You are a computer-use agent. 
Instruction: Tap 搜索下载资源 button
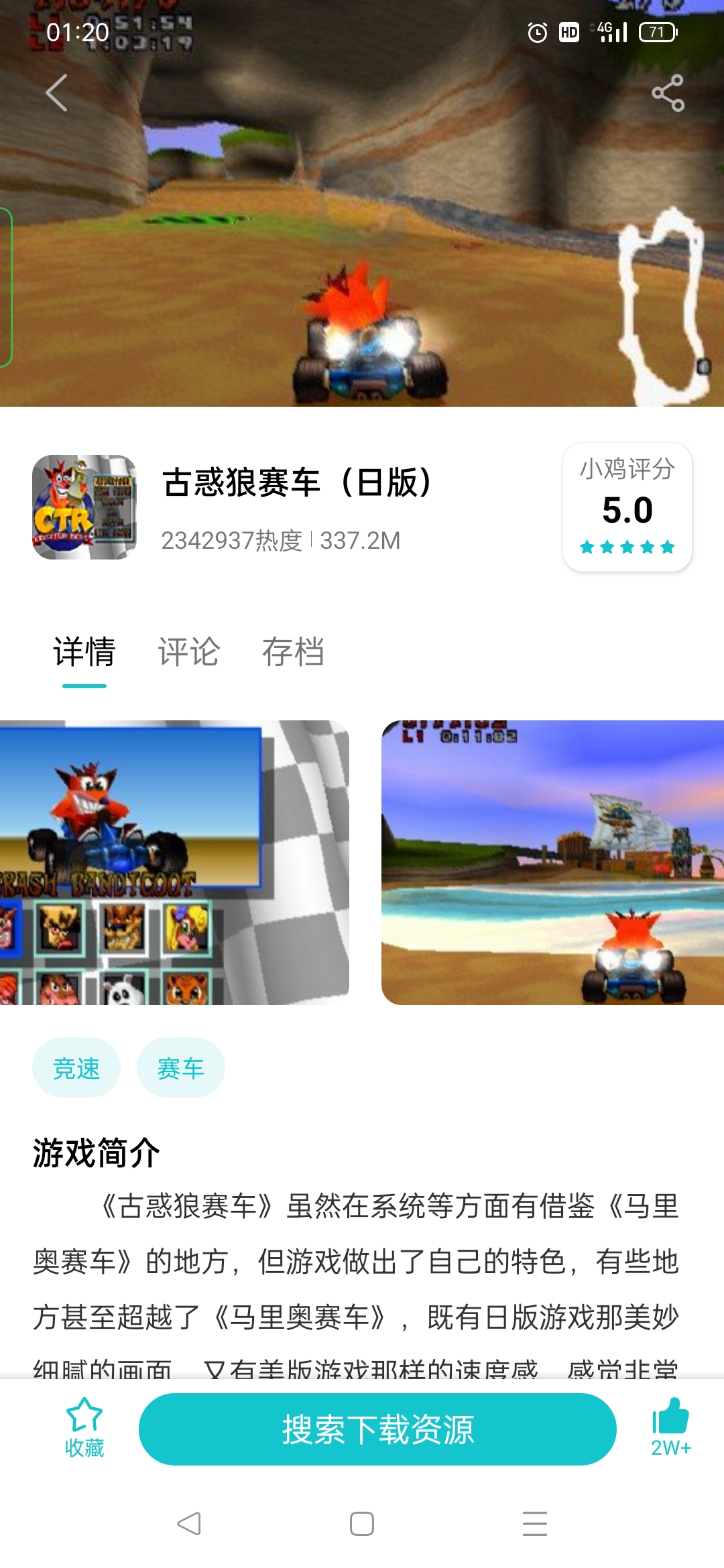coord(377,1429)
